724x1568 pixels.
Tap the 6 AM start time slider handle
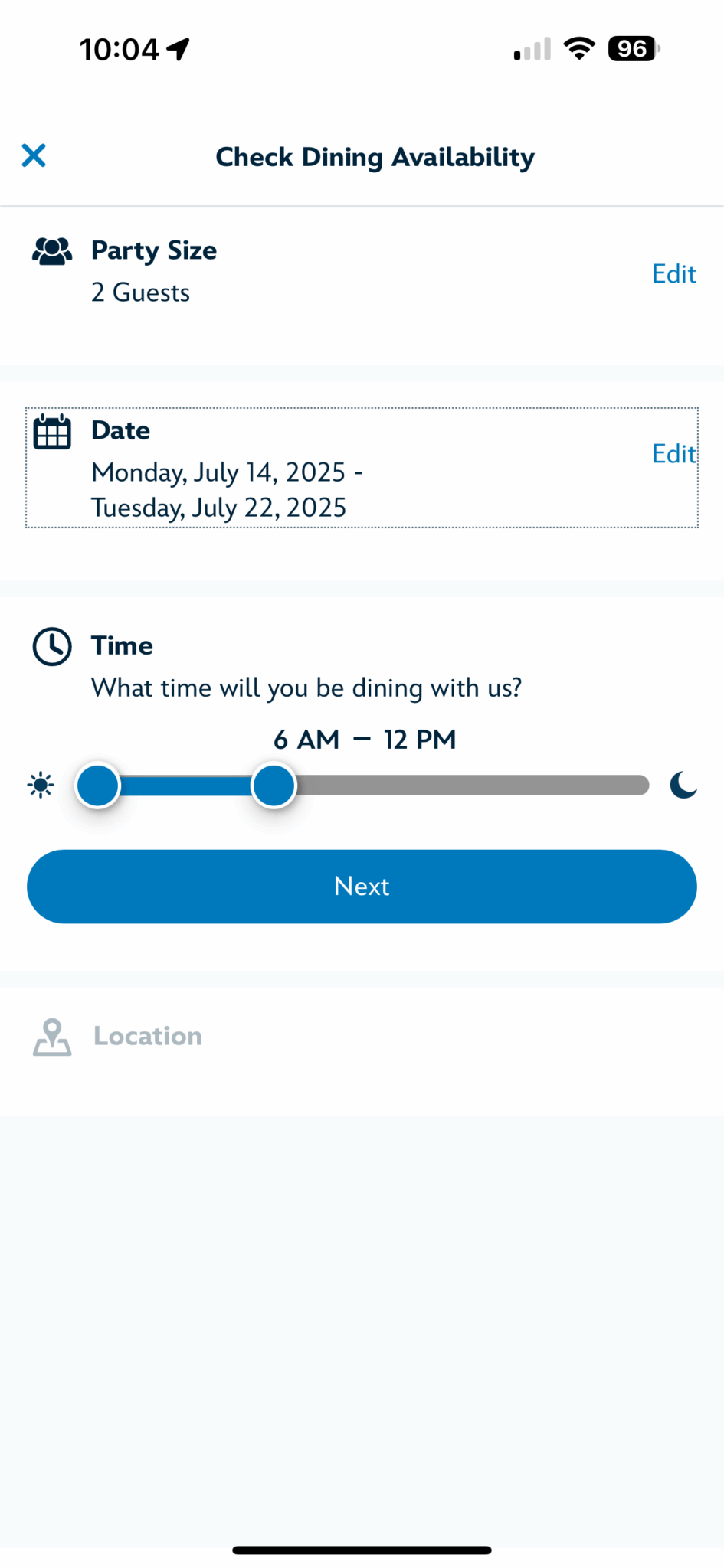click(x=98, y=785)
